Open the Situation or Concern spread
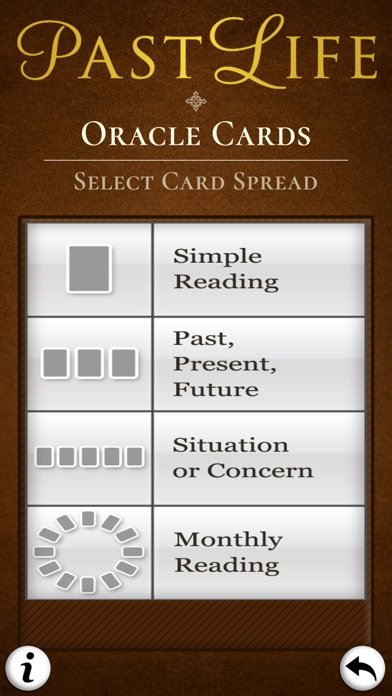392x696 pixels. (196, 458)
